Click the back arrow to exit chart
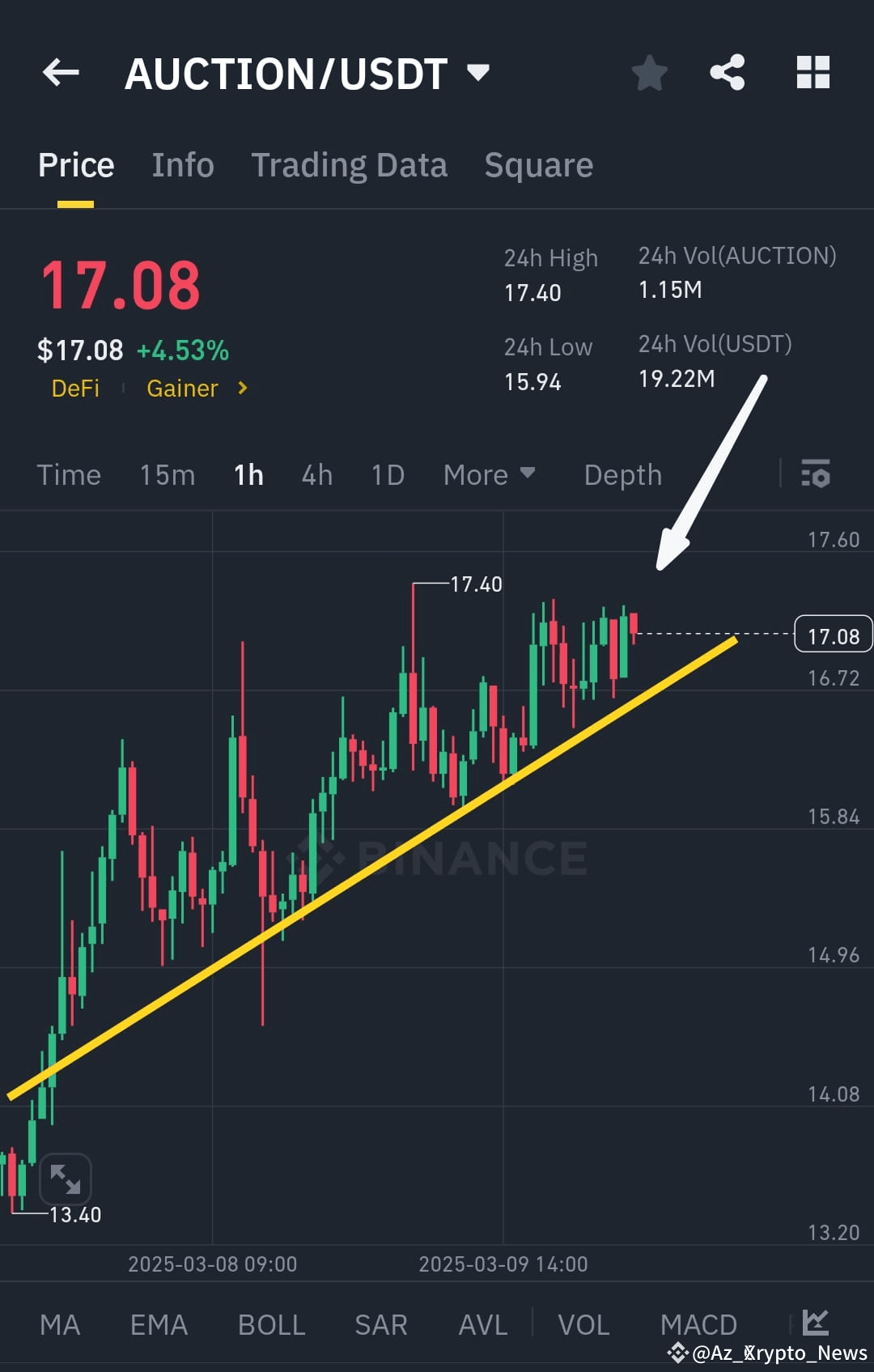This screenshot has width=874, height=1372. 61,73
